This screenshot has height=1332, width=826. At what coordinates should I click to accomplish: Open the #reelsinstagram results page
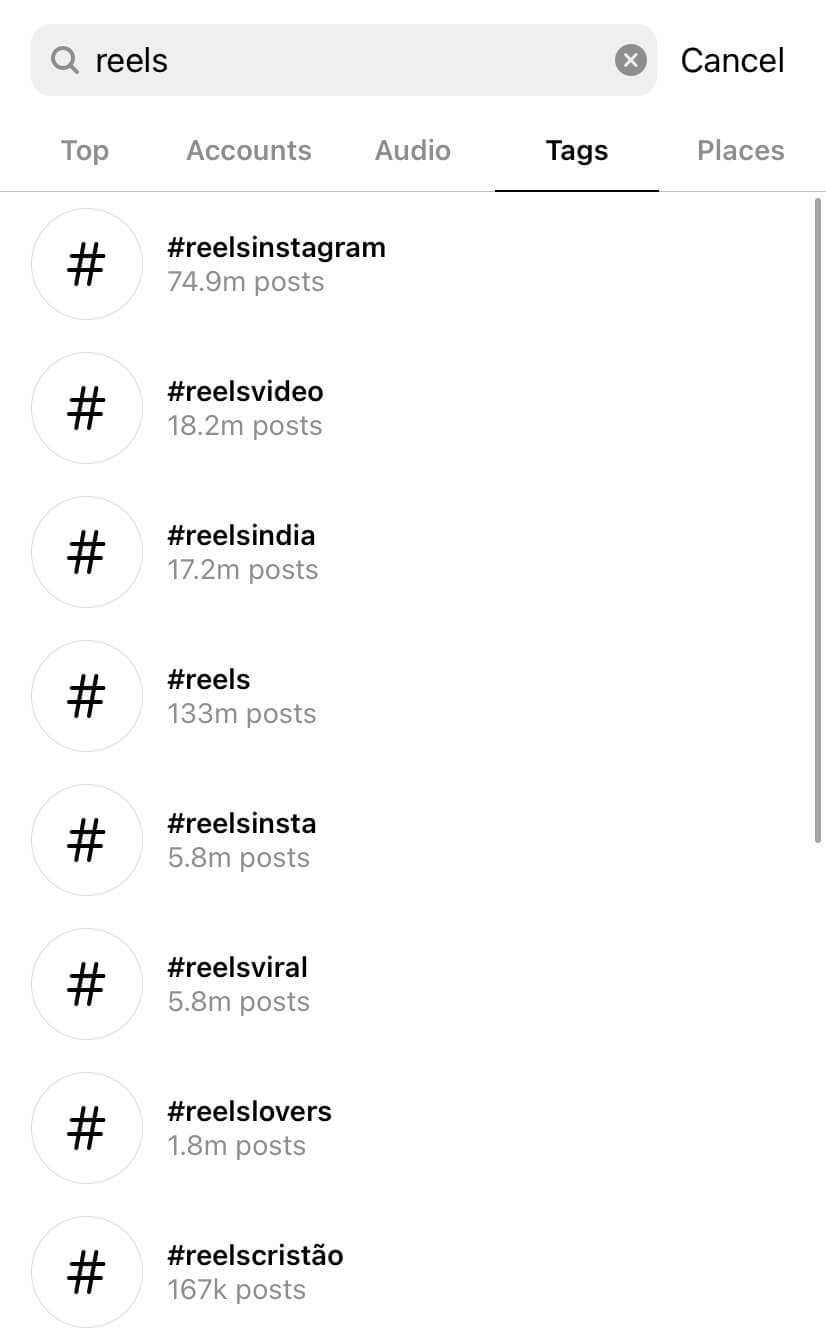pyautogui.click(x=277, y=248)
